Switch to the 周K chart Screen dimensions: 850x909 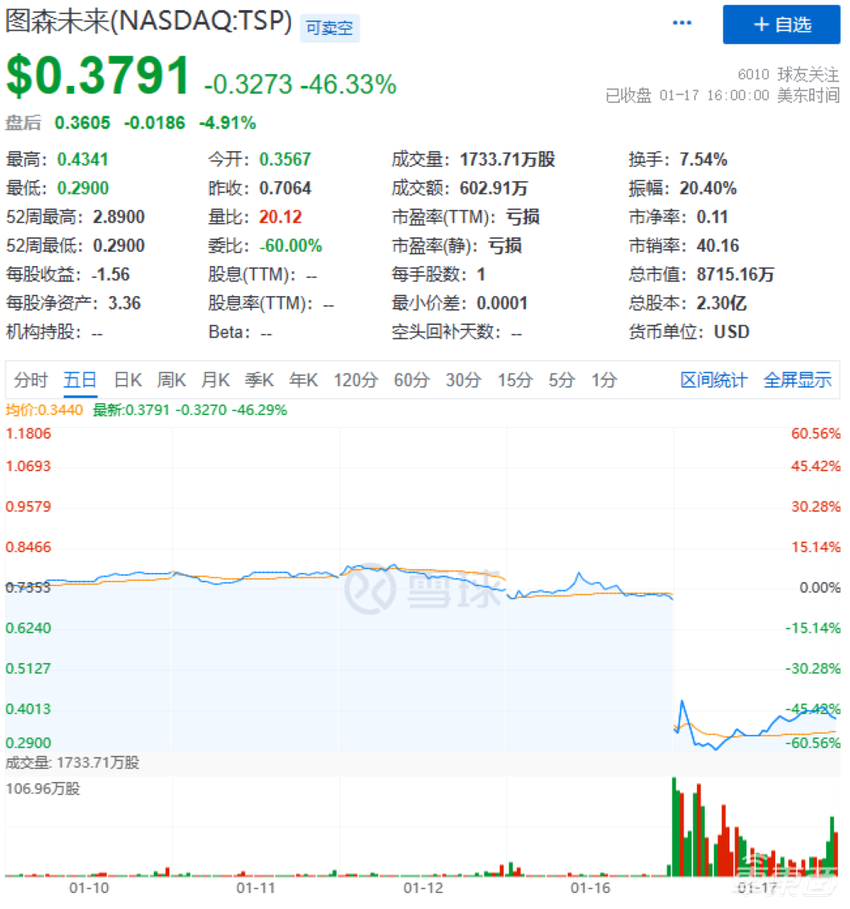coord(171,380)
